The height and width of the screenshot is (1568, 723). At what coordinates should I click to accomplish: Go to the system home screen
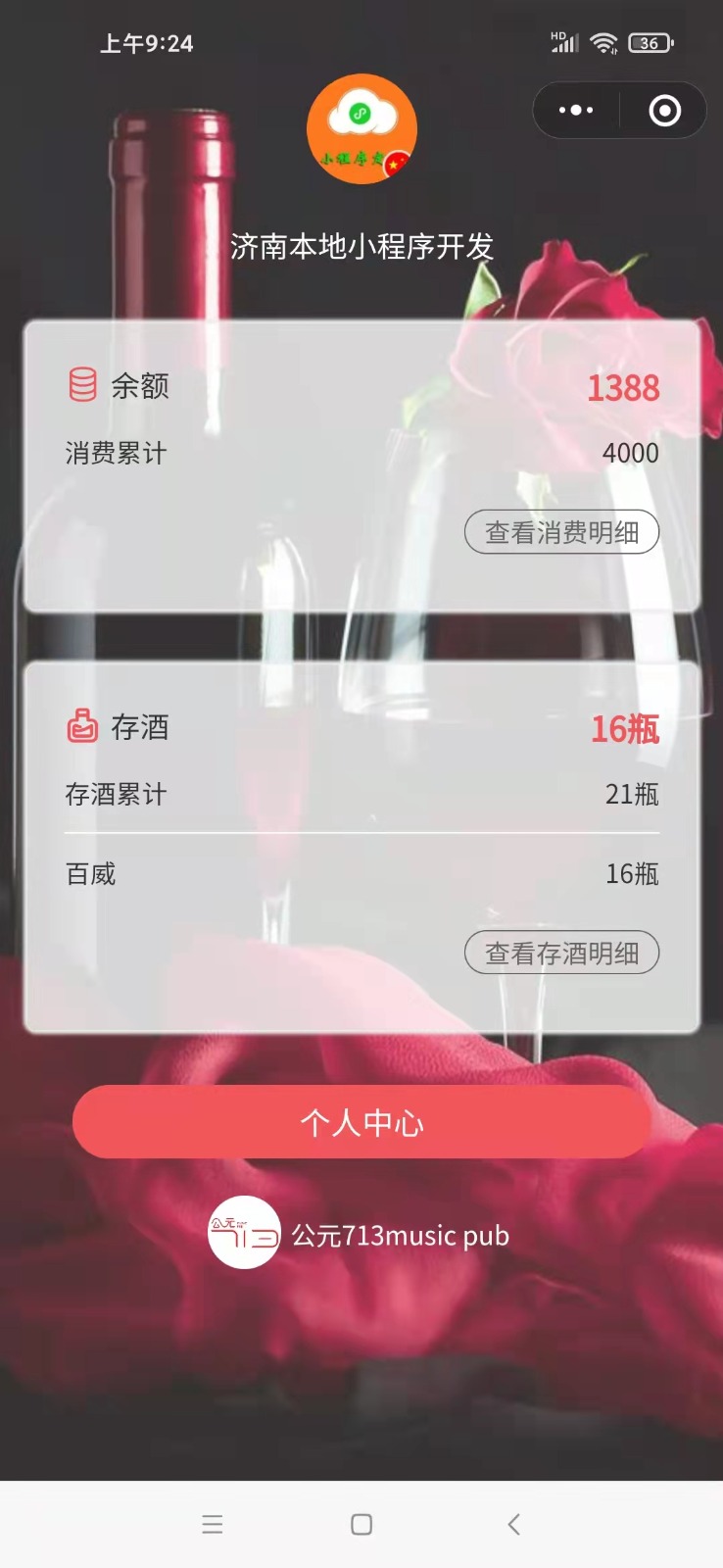361,1524
